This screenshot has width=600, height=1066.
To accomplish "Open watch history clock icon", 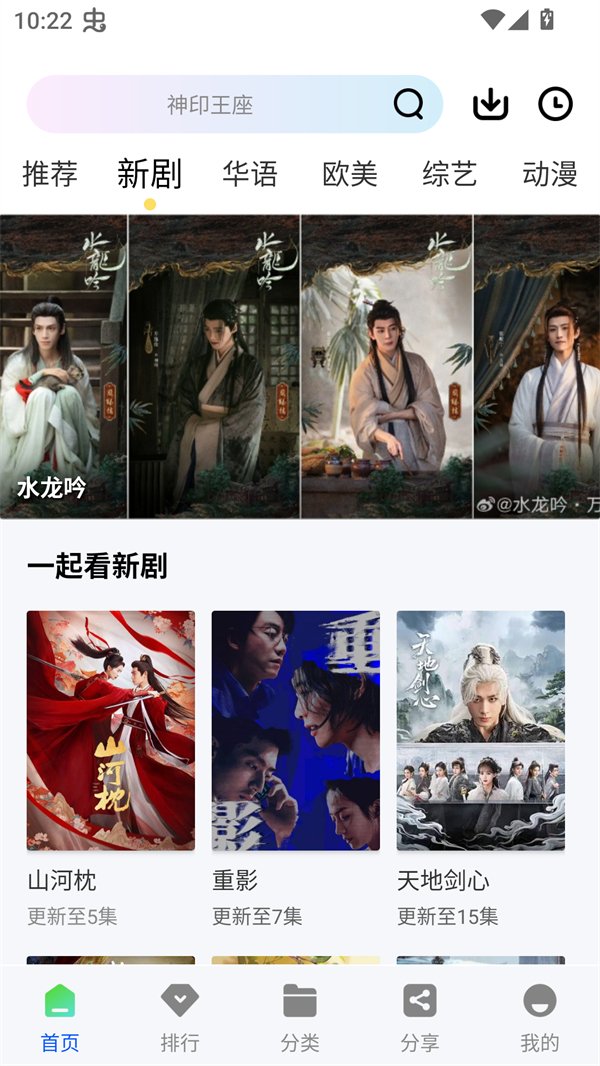I will [x=555, y=104].
